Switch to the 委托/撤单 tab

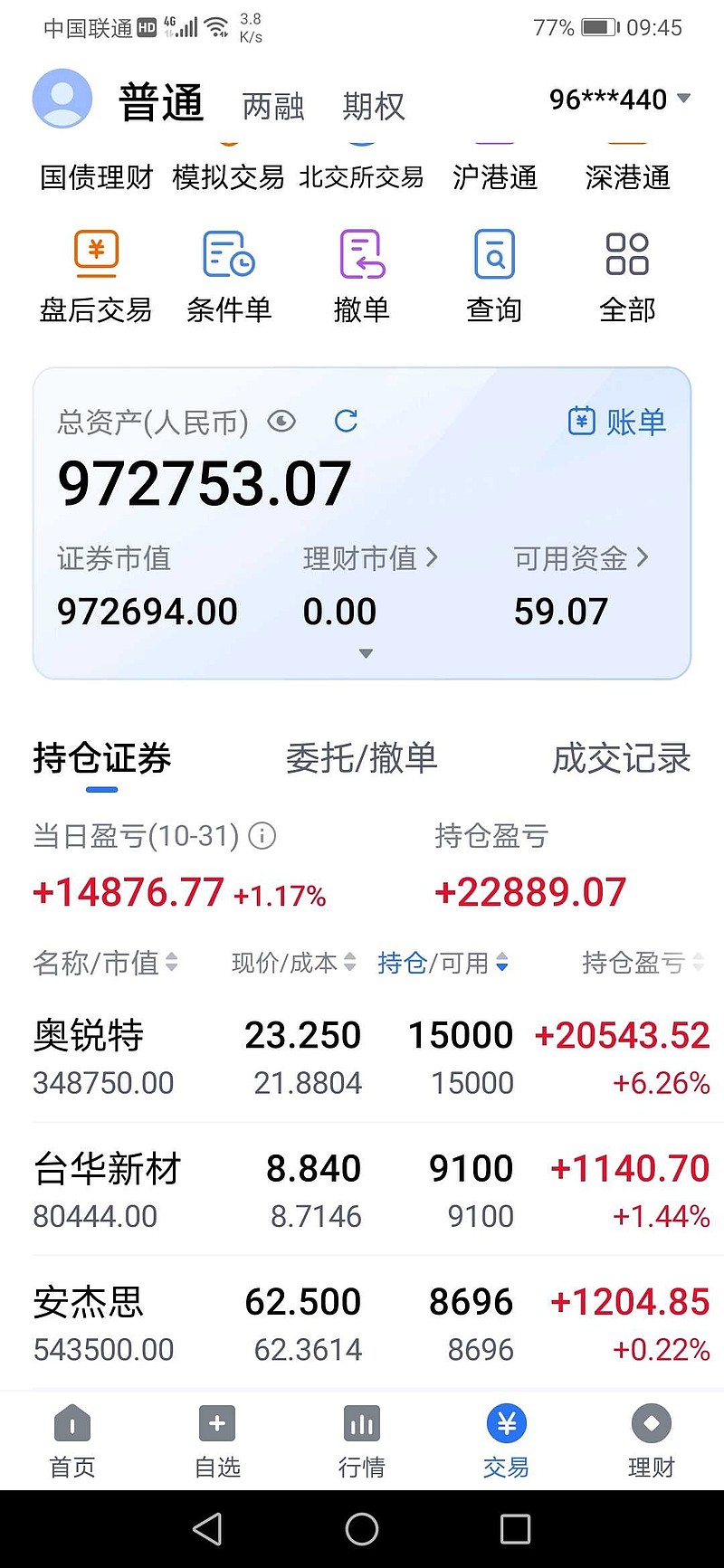tap(362, 758)
